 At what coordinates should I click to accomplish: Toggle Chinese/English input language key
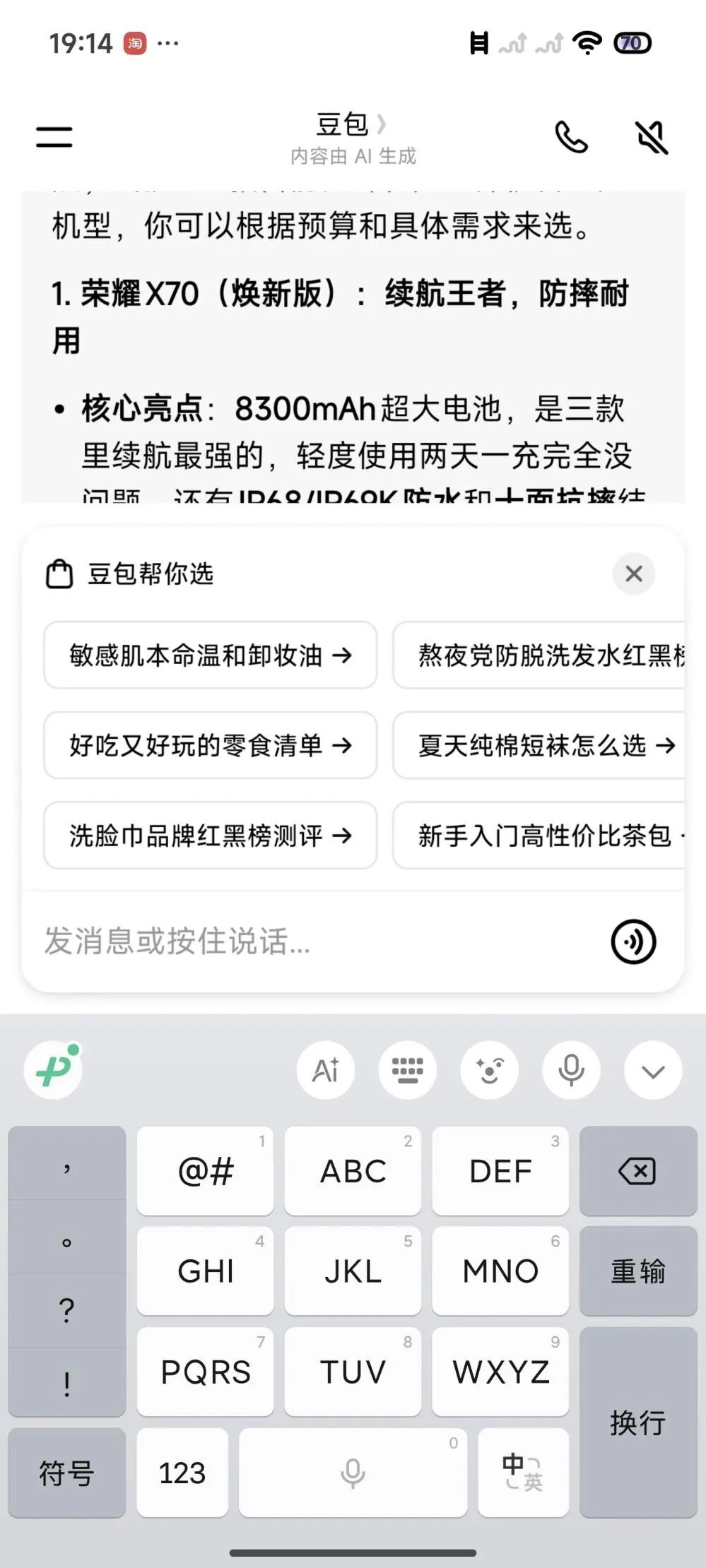pyautogui.click(x=523, y=1473)
